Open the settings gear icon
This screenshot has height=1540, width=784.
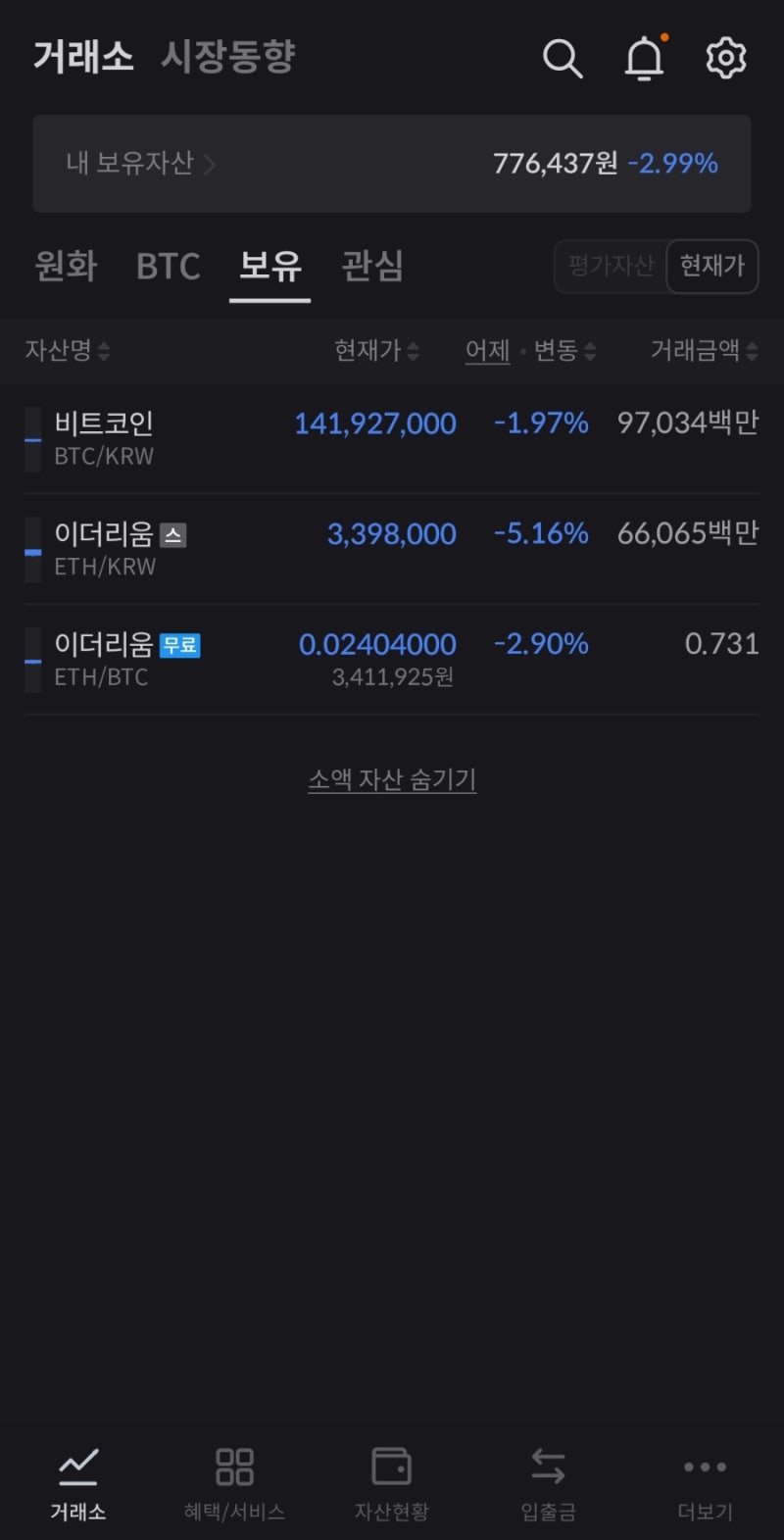point(725,58)
